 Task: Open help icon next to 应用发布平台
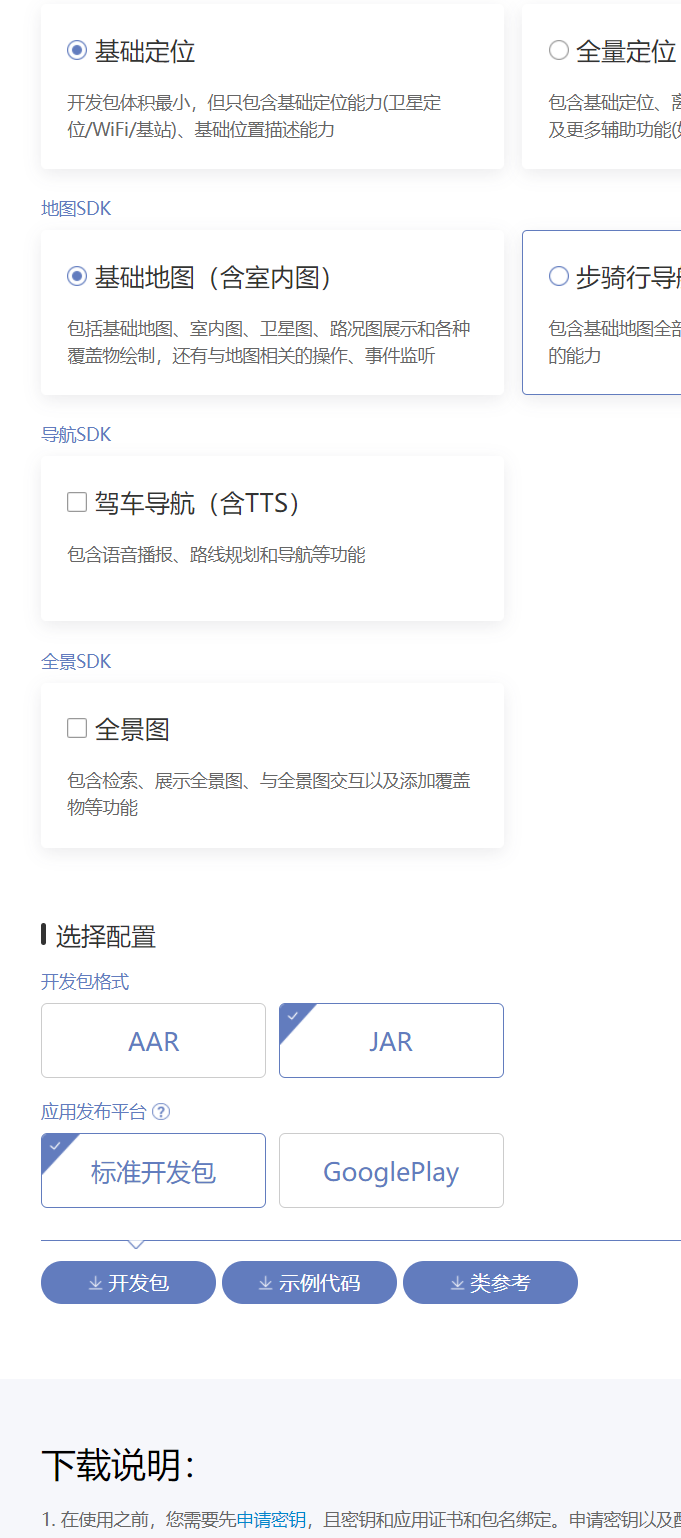[161, 1112]
